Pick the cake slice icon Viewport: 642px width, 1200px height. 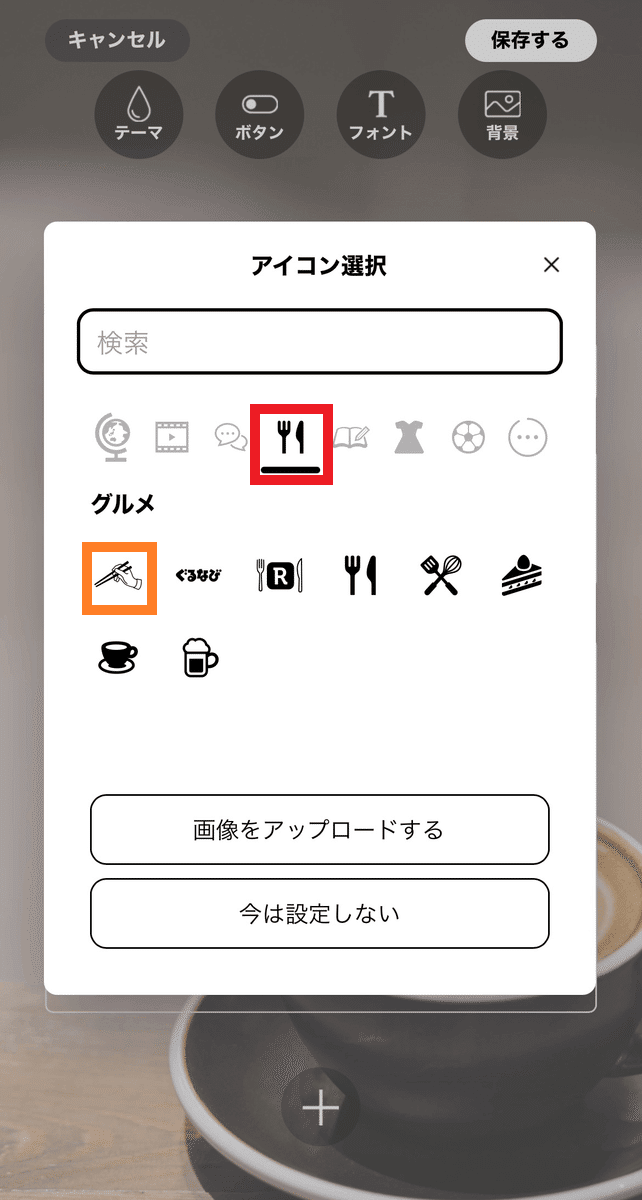[x=522, y=577]
